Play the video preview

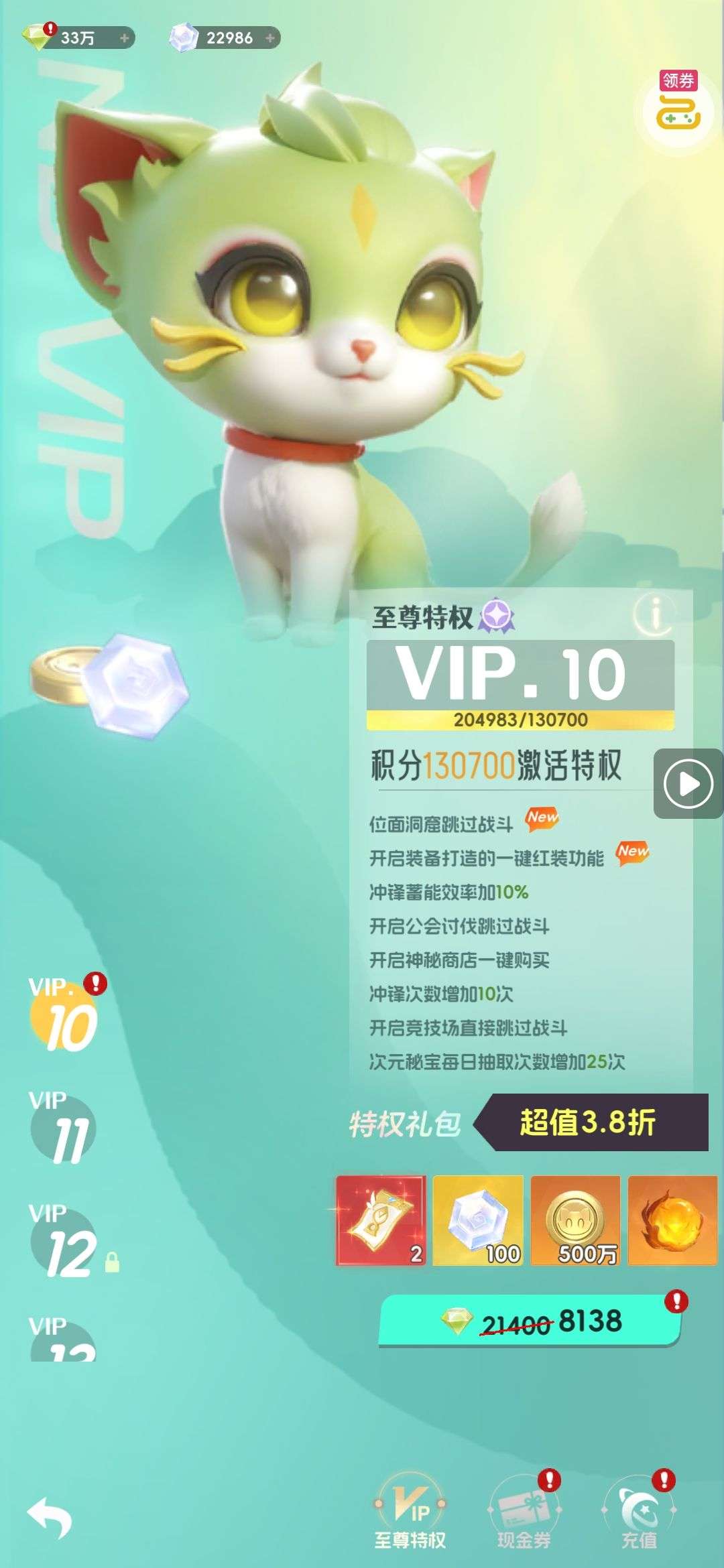(x=688, y=783)
